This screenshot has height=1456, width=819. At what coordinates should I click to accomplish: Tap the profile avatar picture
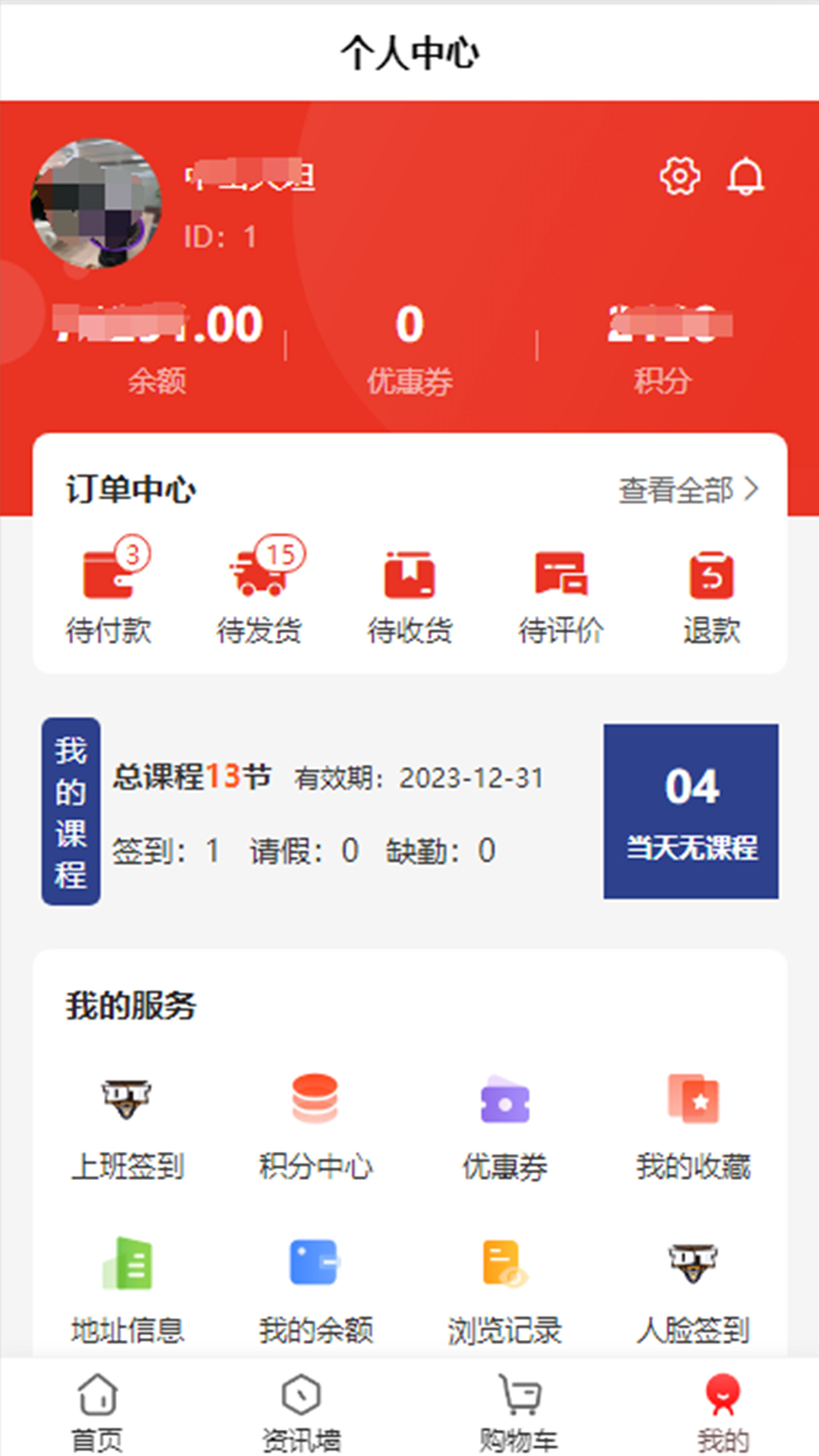coord(96,203)
